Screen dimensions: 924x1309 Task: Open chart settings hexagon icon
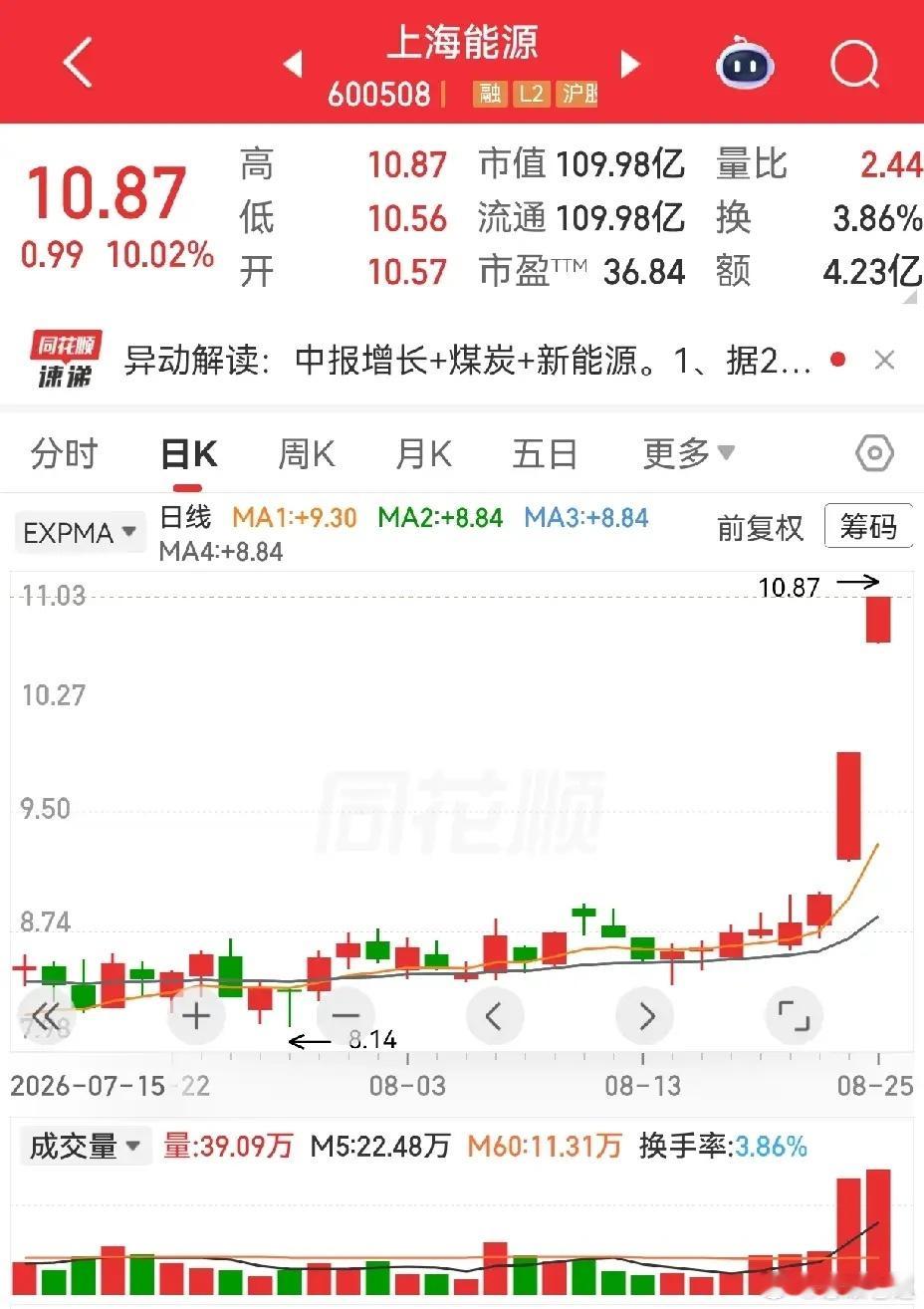click(874, 454)
